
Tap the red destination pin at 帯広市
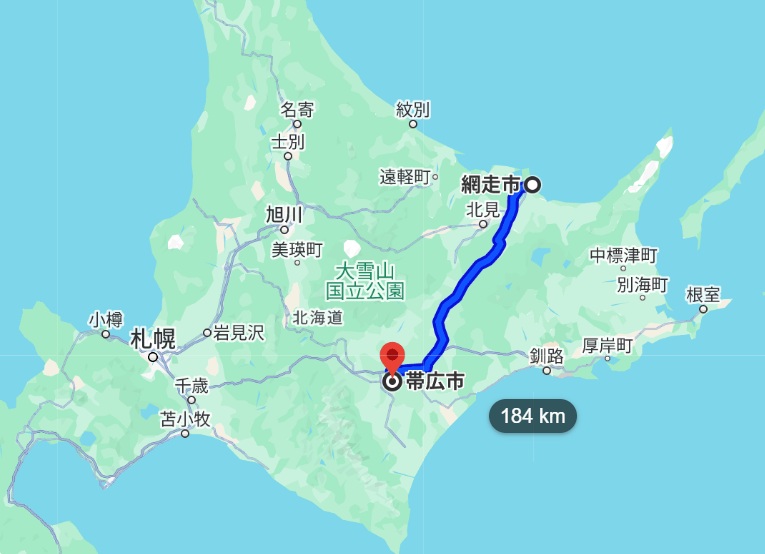click(392, 357)
